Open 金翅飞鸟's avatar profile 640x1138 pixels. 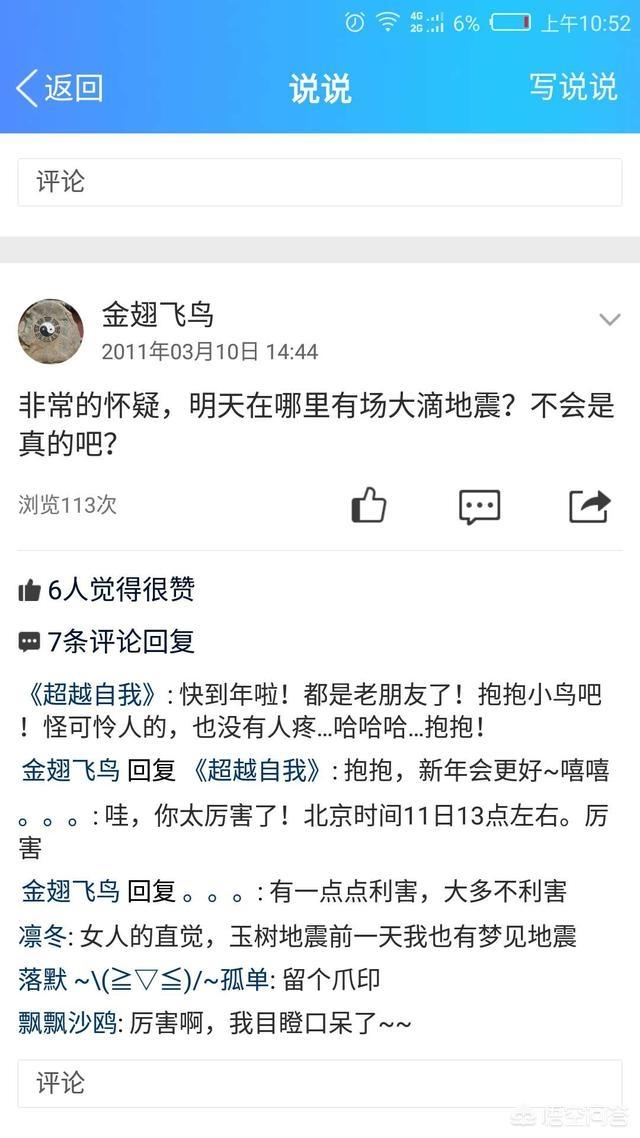pyautogui.click(x=50, y=331)
